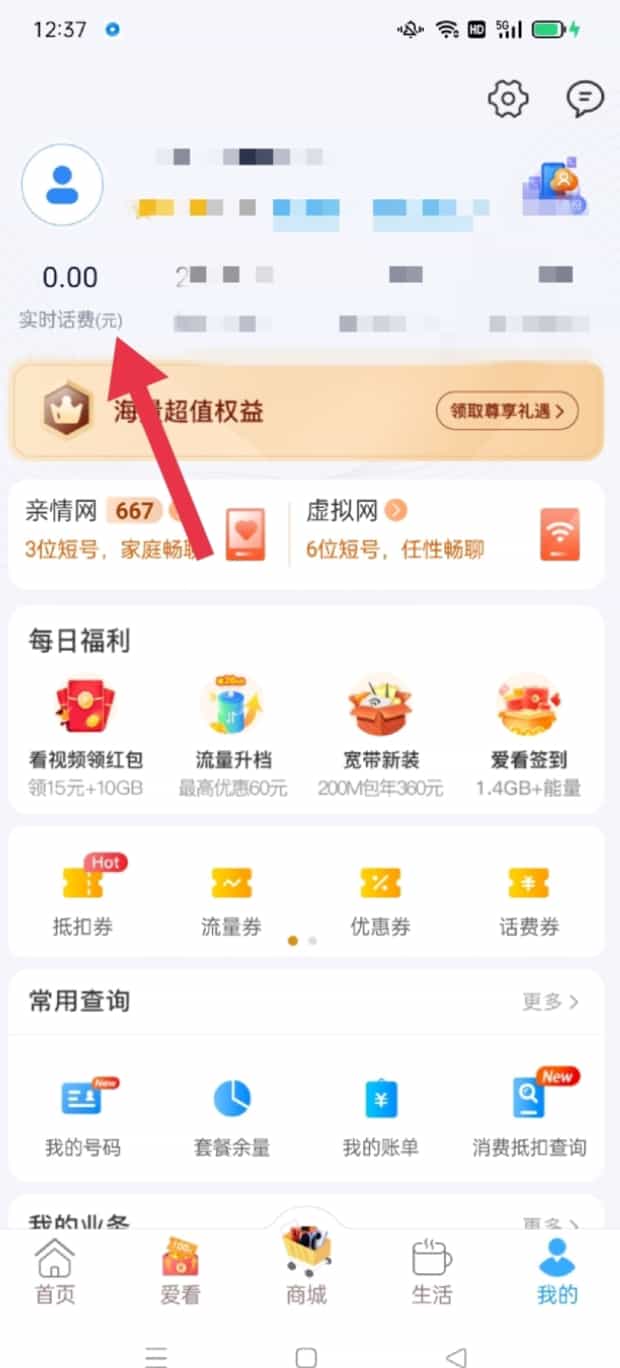Check 套餐余量 package balance
The width and height of the screenshot is (620, 1368).
[x=232, y=1115]
